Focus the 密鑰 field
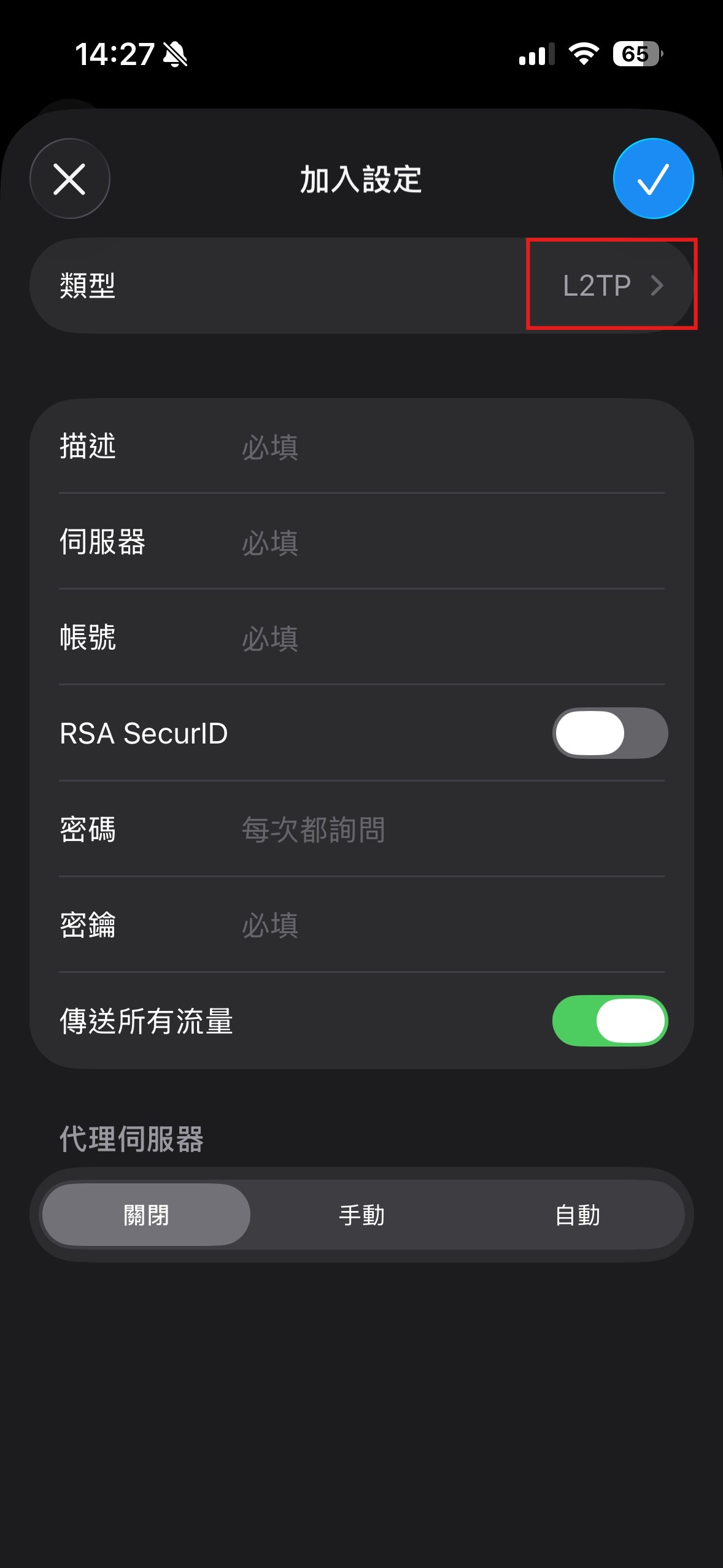 tap(451, 925)
